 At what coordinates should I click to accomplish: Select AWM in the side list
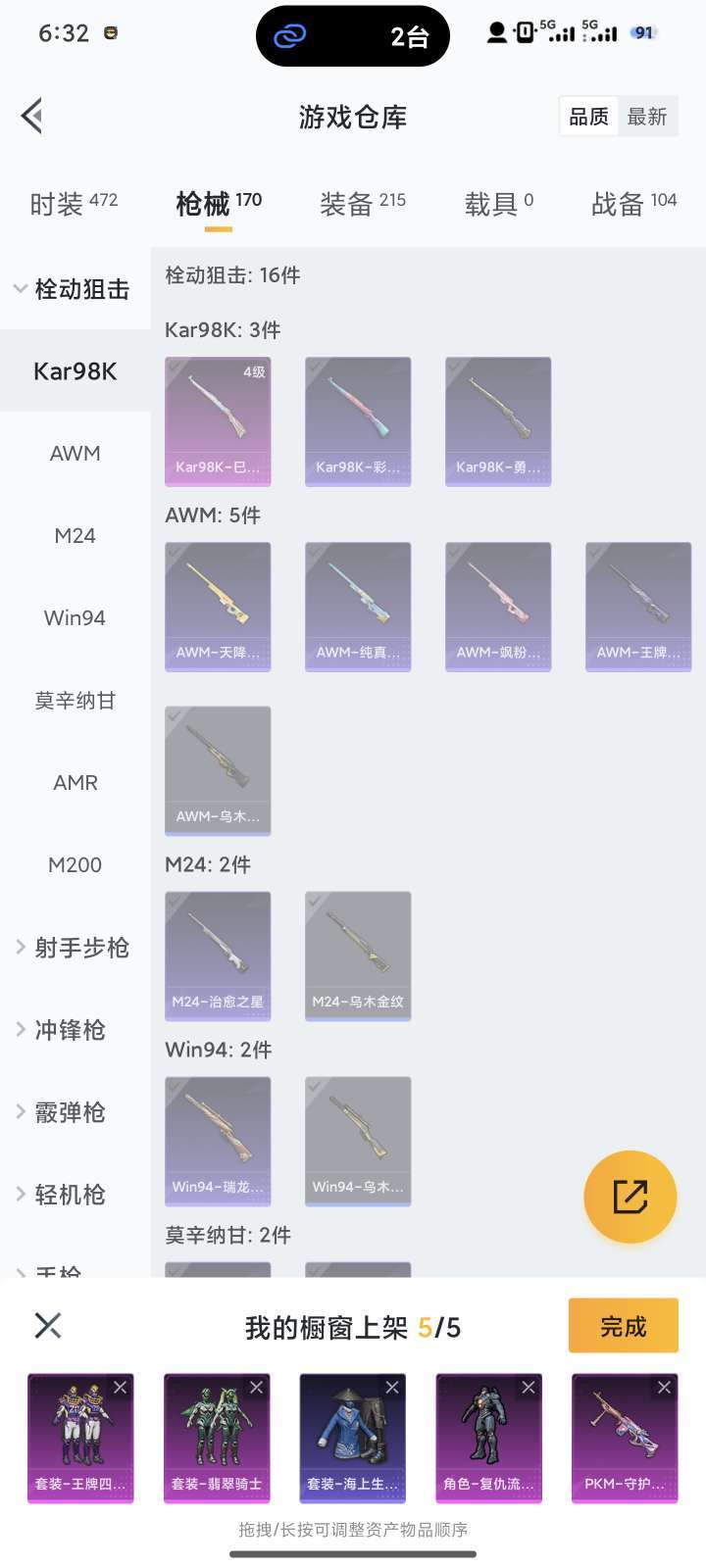click(76, 454)
